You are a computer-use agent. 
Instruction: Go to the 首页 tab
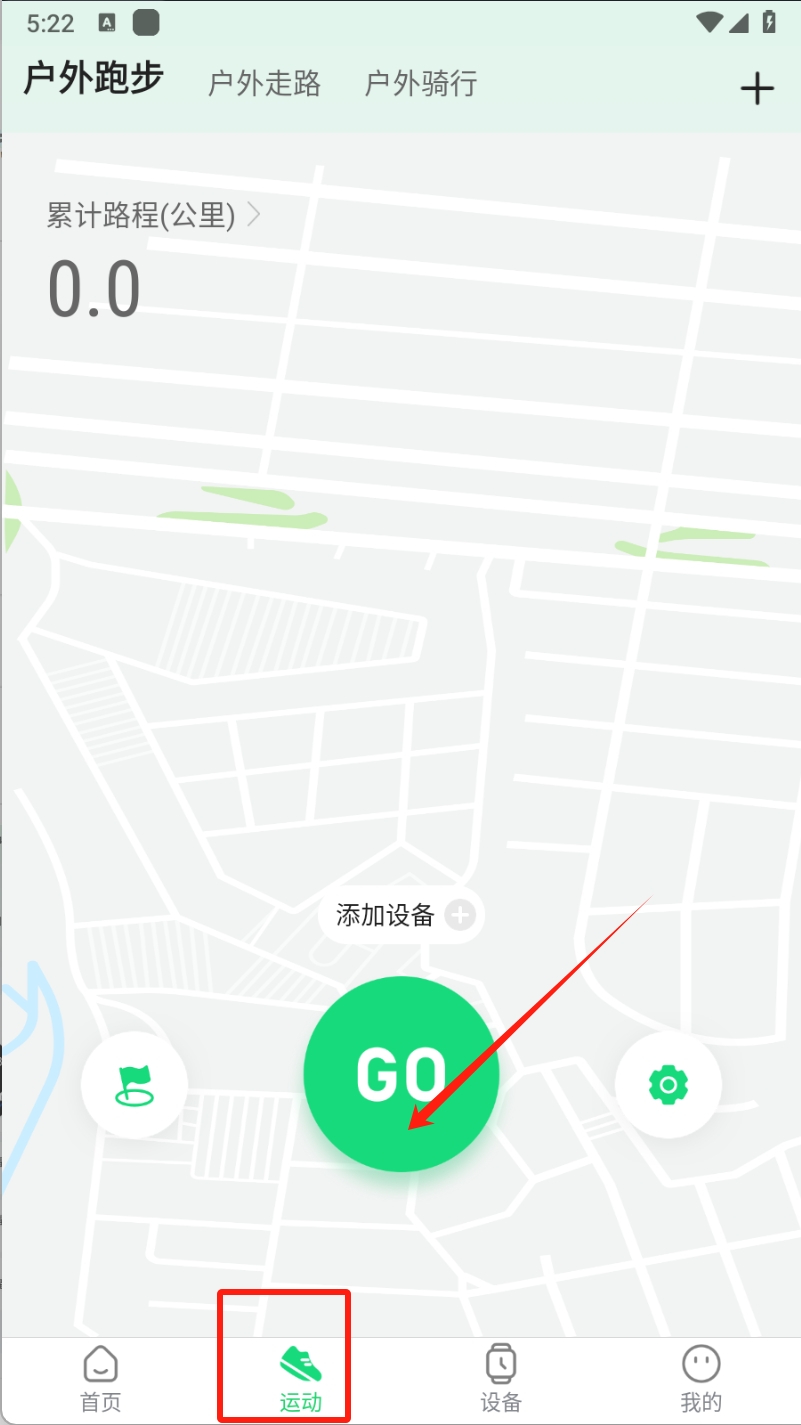pyautogui.click(x=100, y=1378)
